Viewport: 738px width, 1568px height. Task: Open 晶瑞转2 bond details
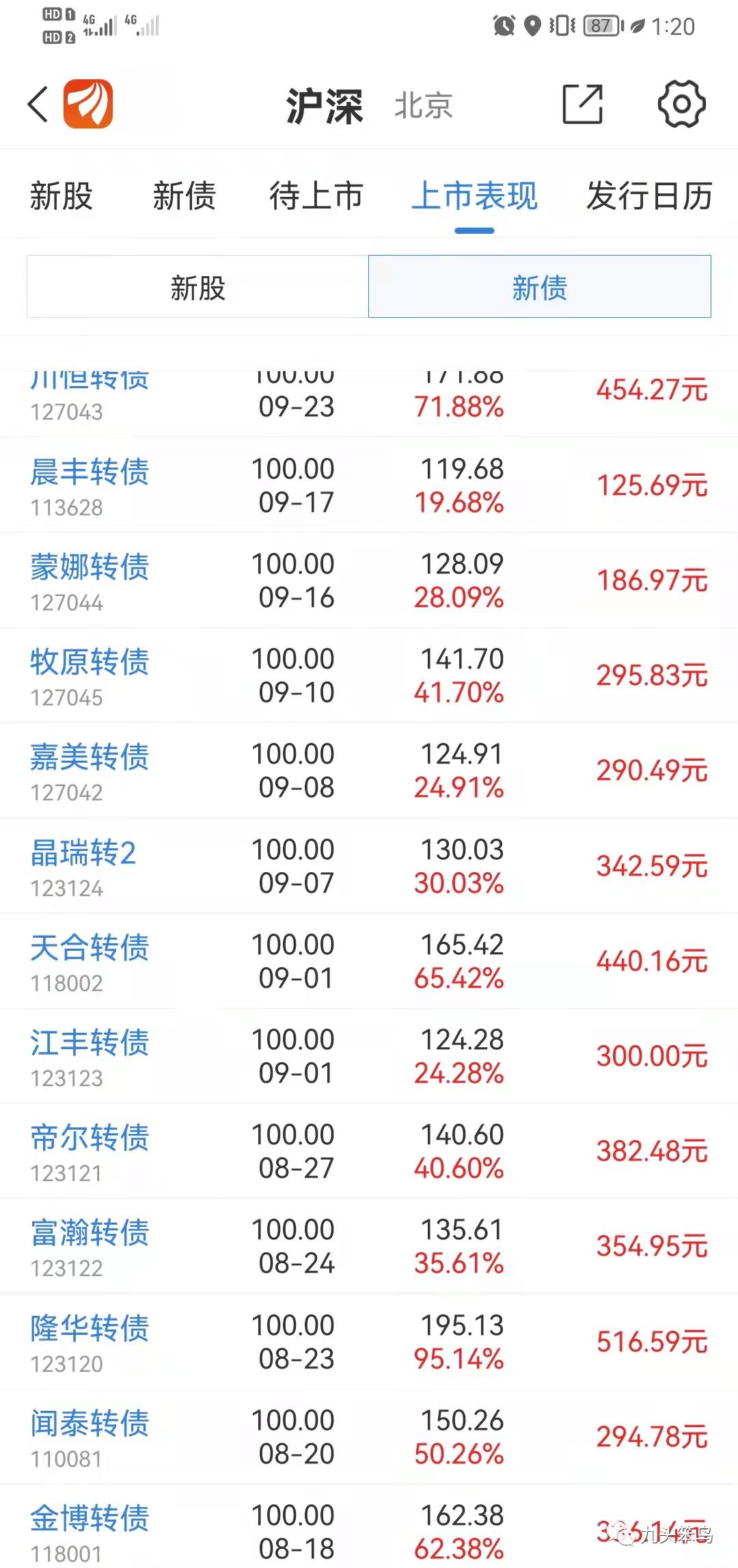point(82,852)
